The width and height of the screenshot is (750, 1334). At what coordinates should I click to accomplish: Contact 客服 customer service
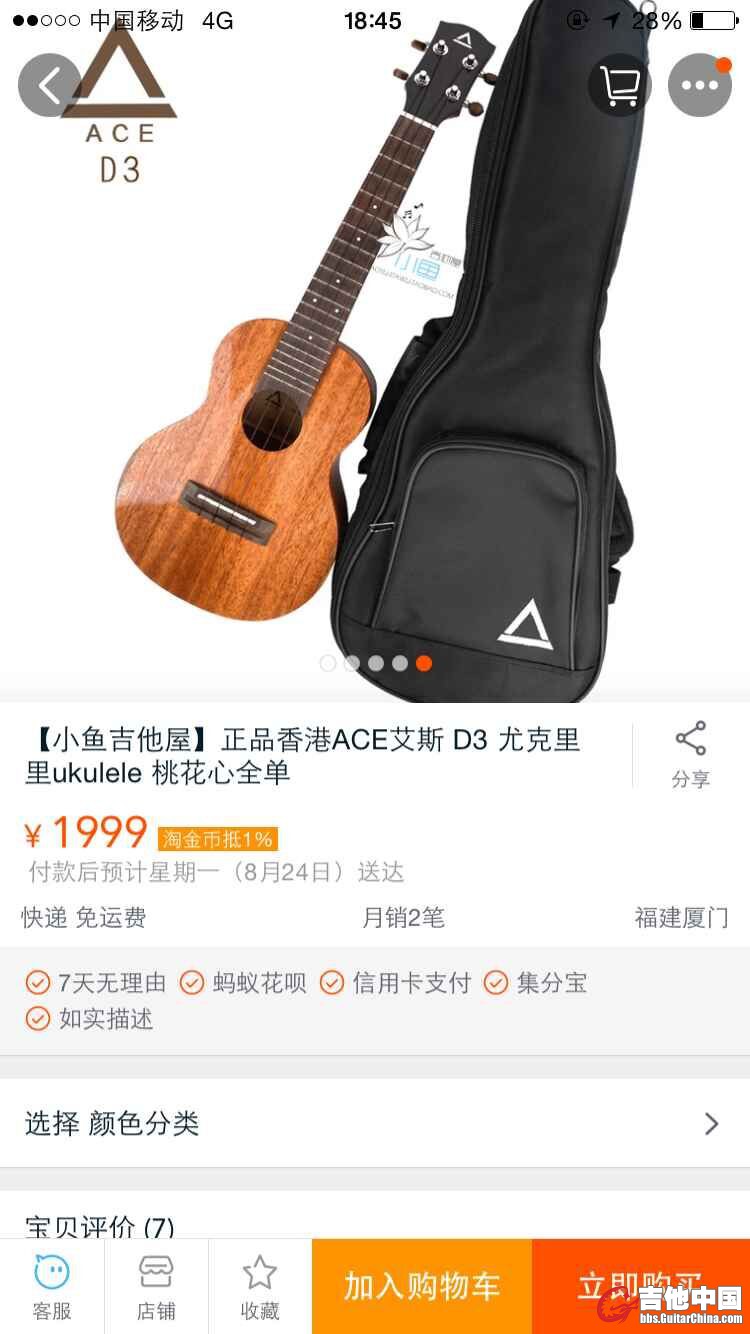(52, 1288)
